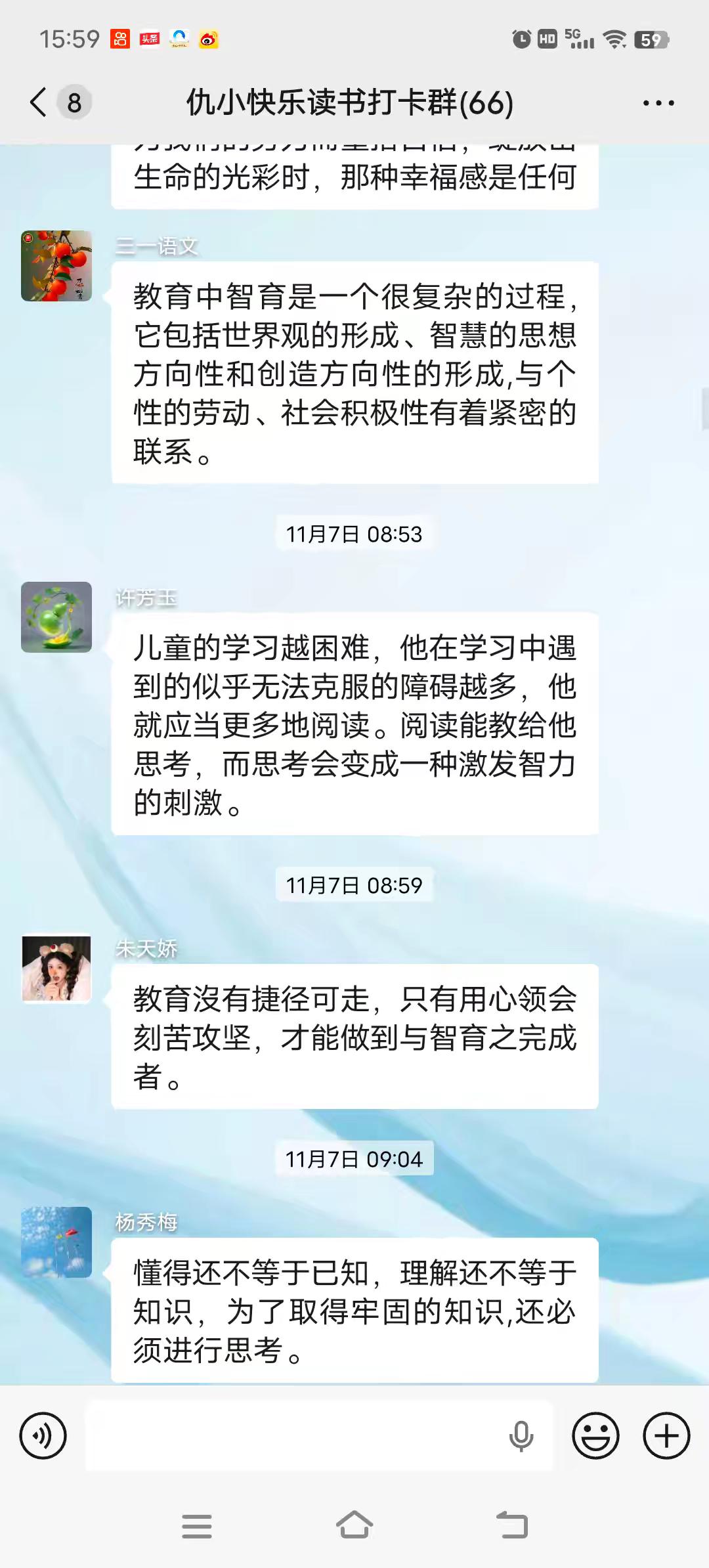View 三一语文's profile avatar
Image resolution: width=709 pixels, height=1568 pixels.
coord(56,266)
